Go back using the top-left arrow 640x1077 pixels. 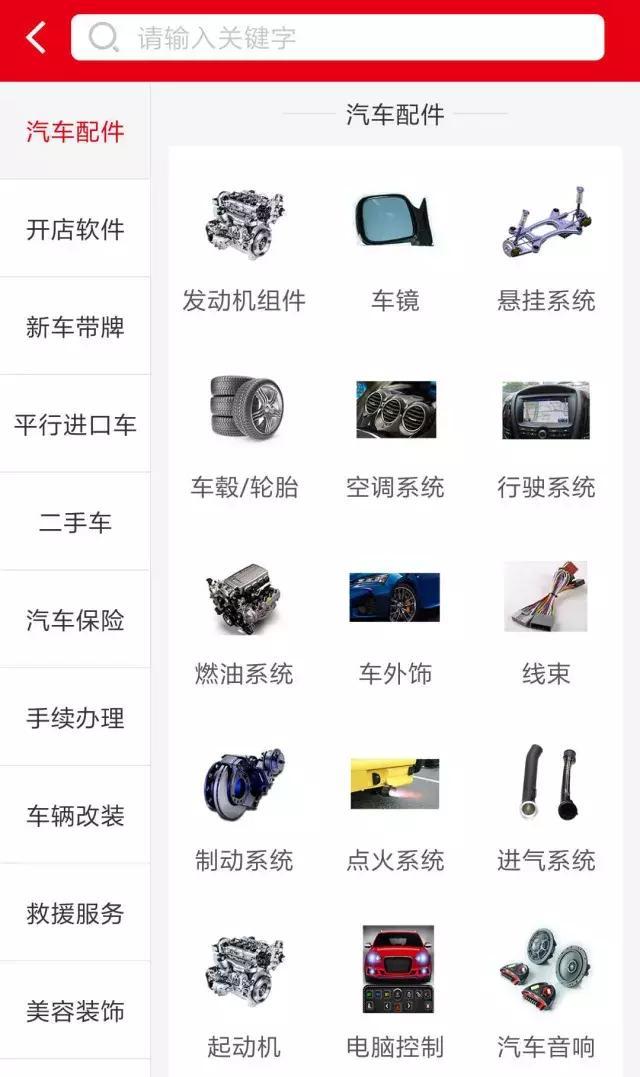tap(36, 37)
